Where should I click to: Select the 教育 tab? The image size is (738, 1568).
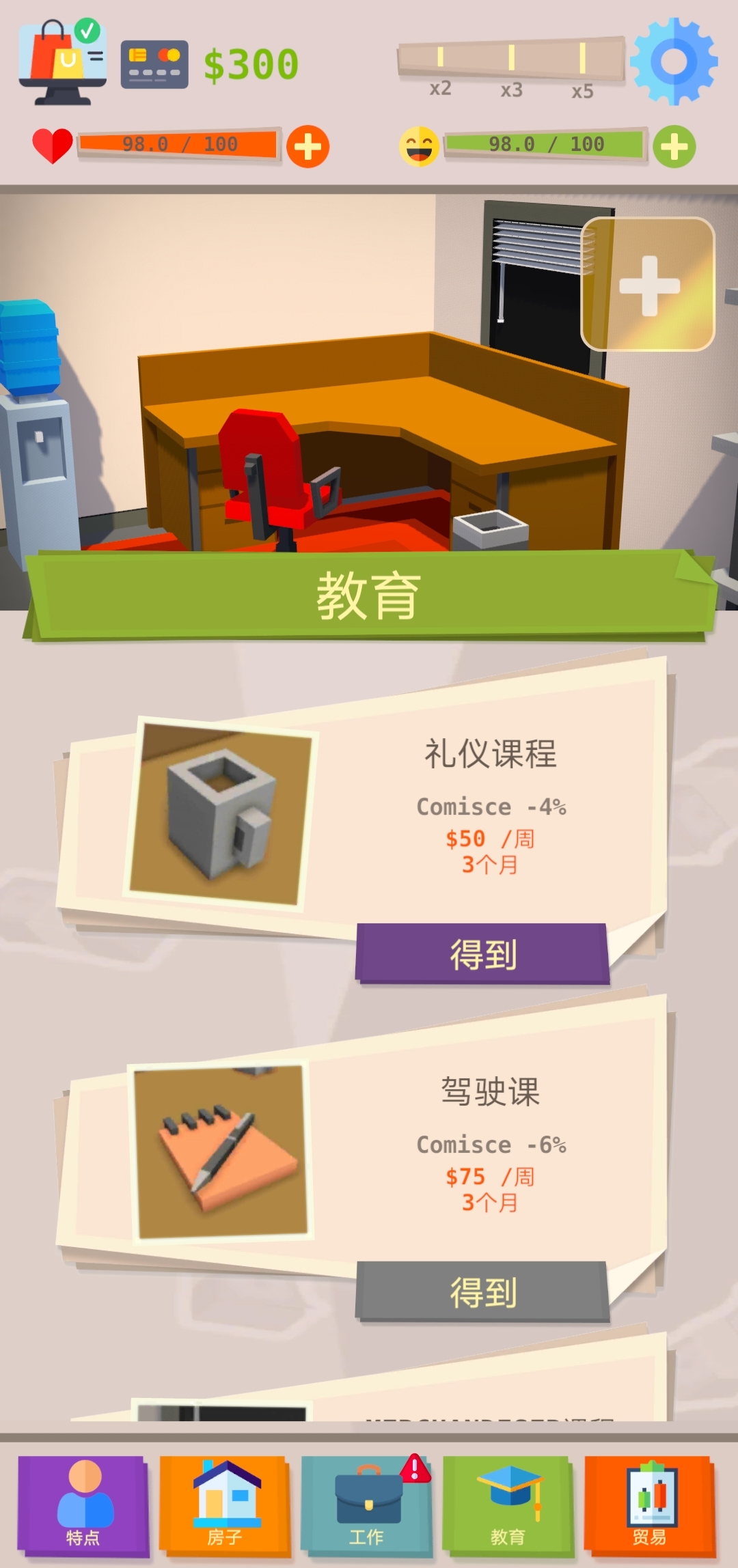(508, 1505)
